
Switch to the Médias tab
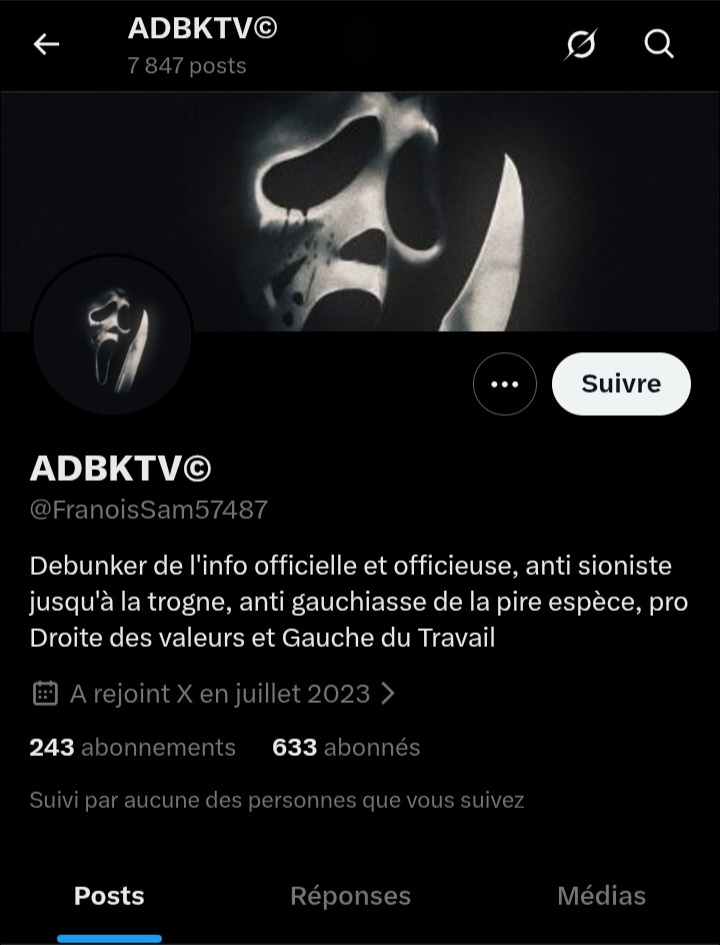601,896
